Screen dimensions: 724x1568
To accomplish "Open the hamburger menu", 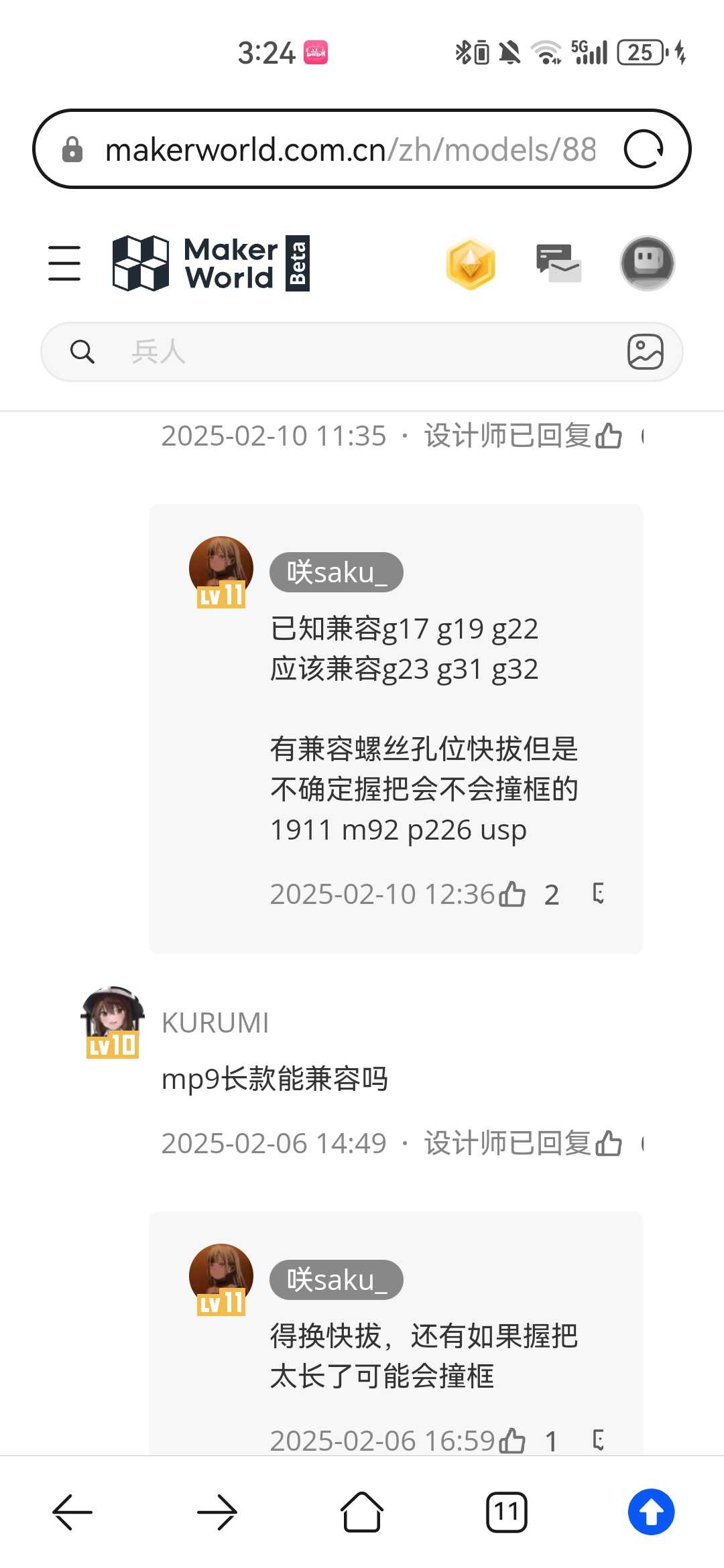I will 64,263.
